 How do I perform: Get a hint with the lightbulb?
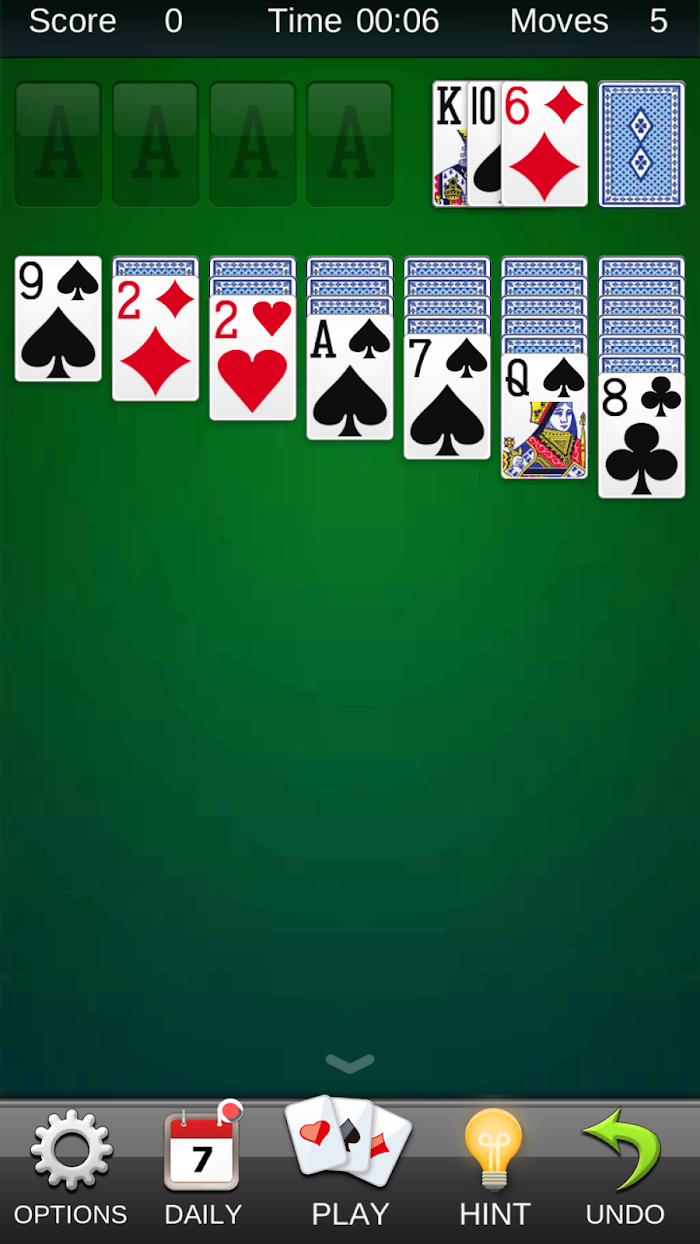tap(494, 1168)
